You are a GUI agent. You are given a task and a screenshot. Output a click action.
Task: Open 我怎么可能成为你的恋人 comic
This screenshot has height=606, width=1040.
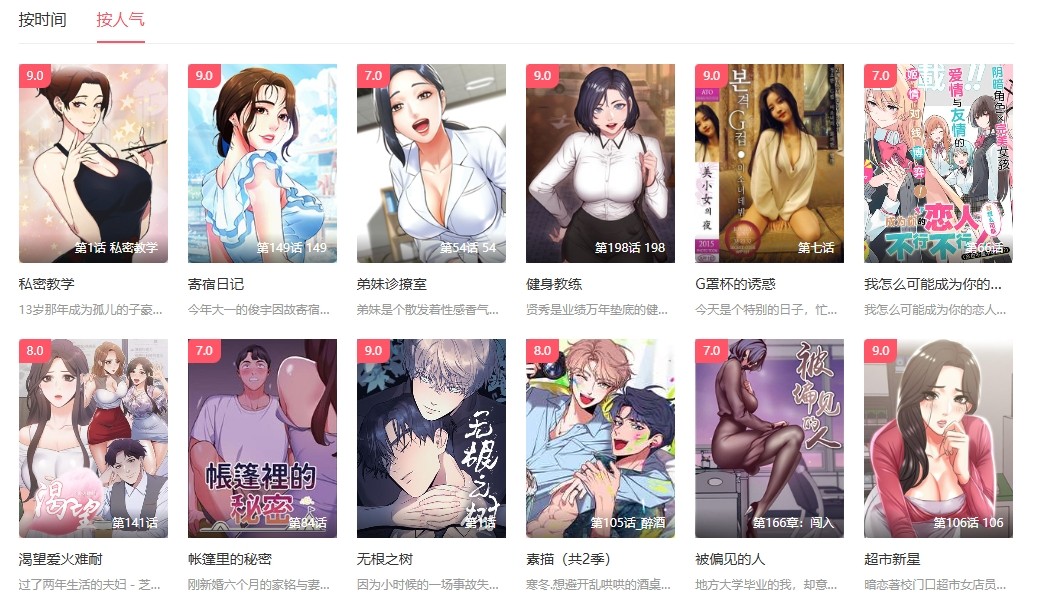tap(938, 163)
